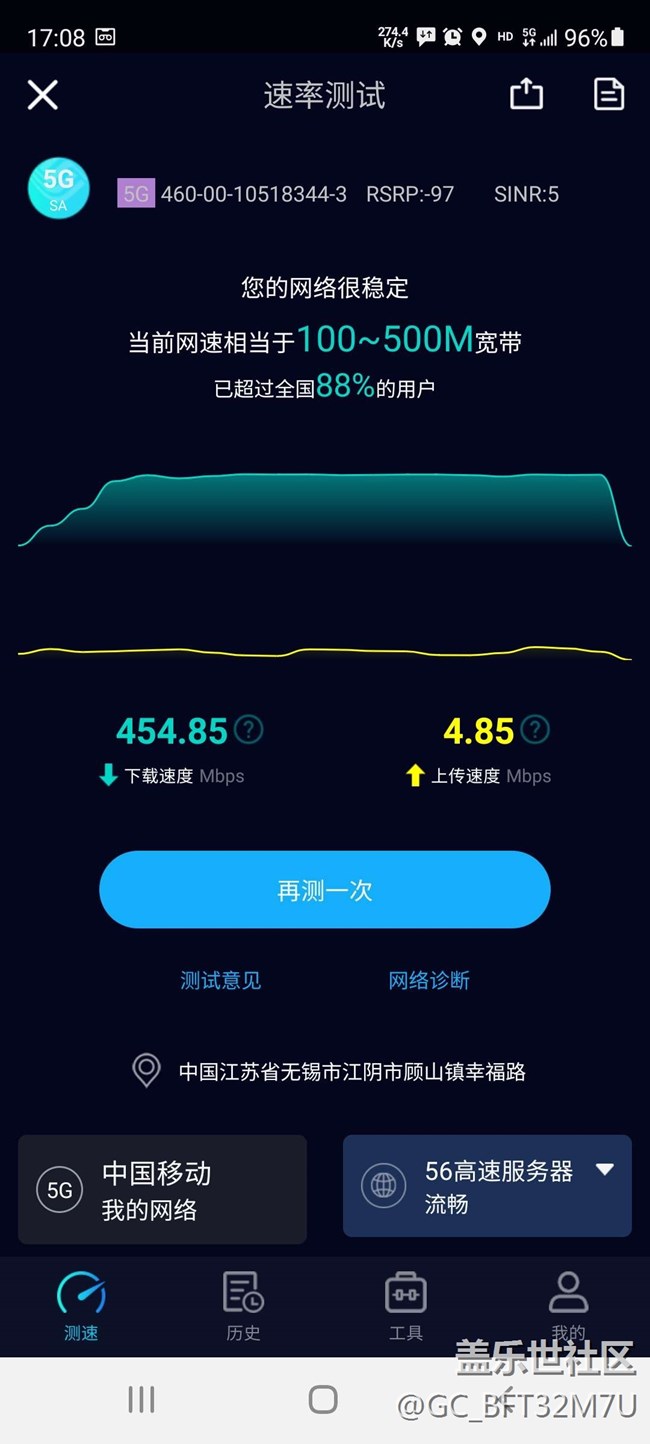Open the test report document icon
The image size is (650, 1444).
coord(609,94)
